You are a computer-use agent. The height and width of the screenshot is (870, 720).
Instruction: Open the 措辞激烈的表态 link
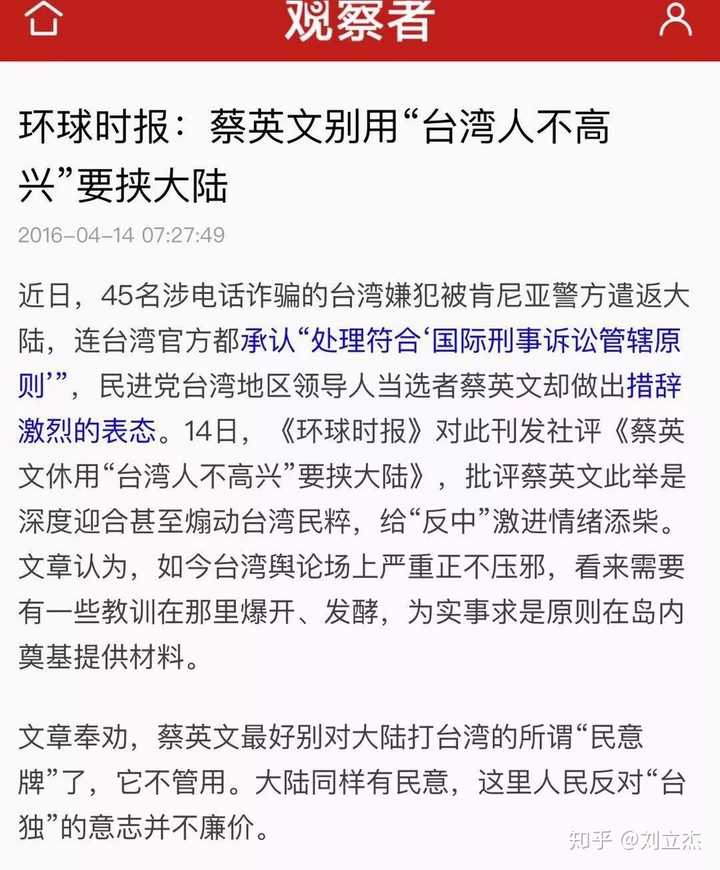pos(88,431)
